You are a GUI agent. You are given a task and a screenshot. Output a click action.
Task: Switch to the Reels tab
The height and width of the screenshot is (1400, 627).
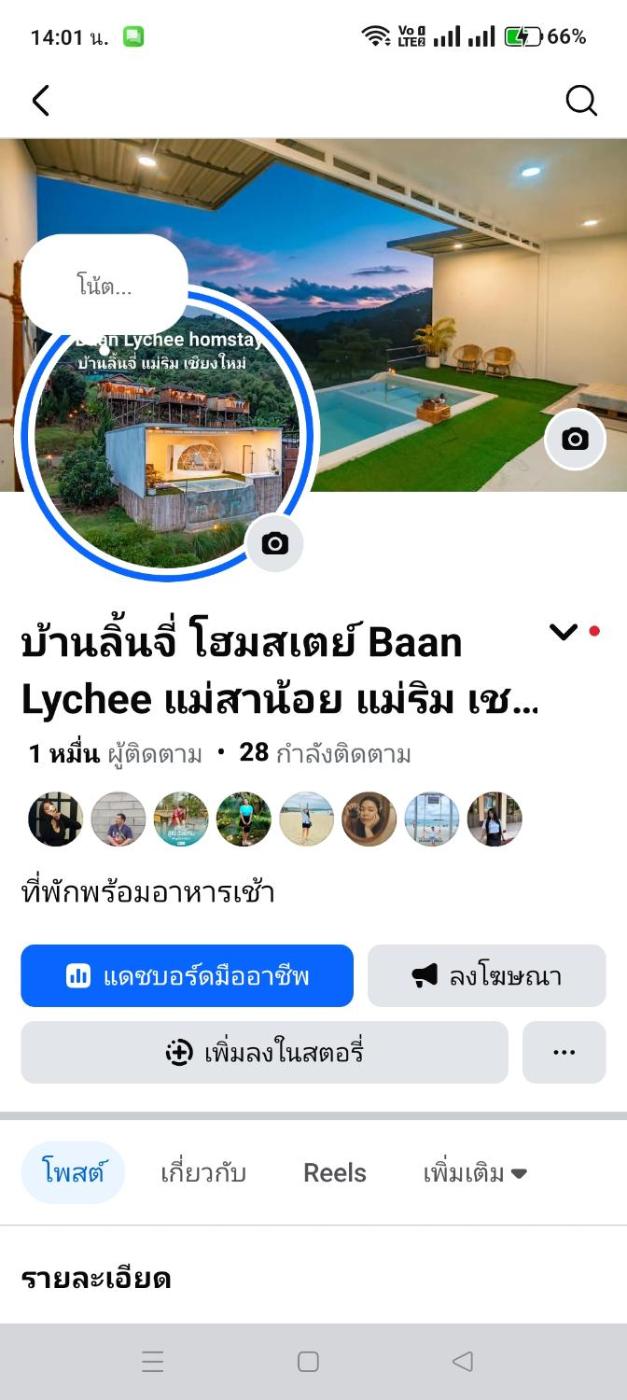click(335, 1173)
